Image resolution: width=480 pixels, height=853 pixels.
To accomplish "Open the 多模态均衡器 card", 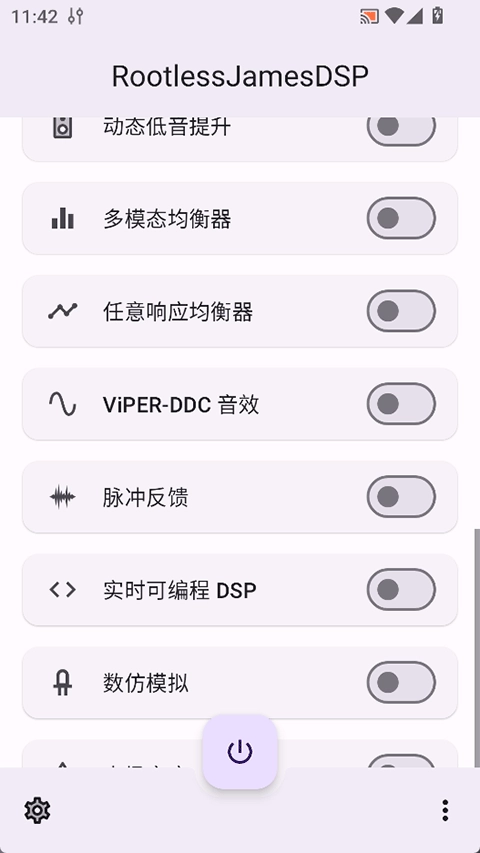I will pos(240,218).
